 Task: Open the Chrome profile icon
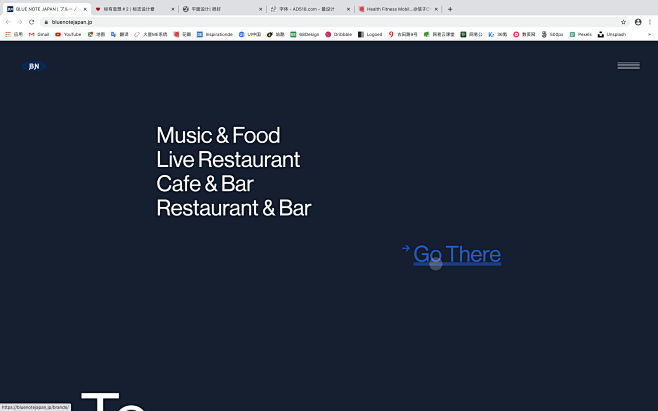click(x=638, y=21)
